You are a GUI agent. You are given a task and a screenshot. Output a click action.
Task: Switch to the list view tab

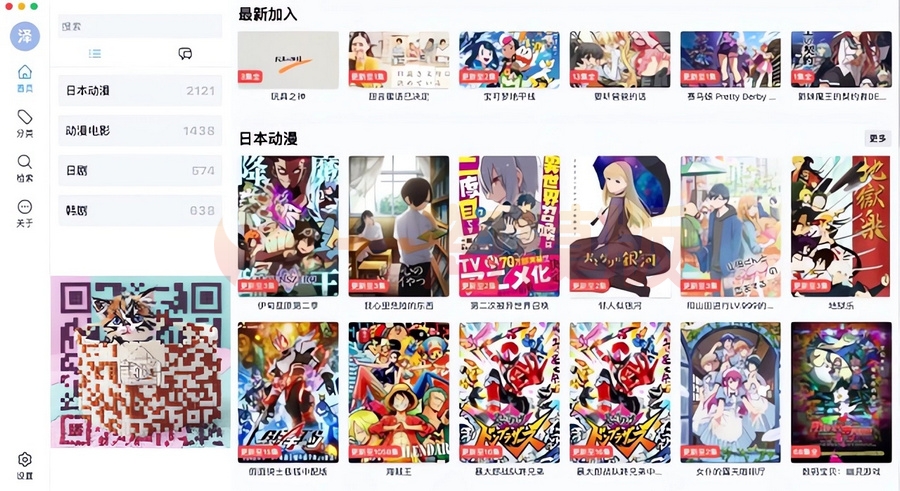[x=95, y=54]
